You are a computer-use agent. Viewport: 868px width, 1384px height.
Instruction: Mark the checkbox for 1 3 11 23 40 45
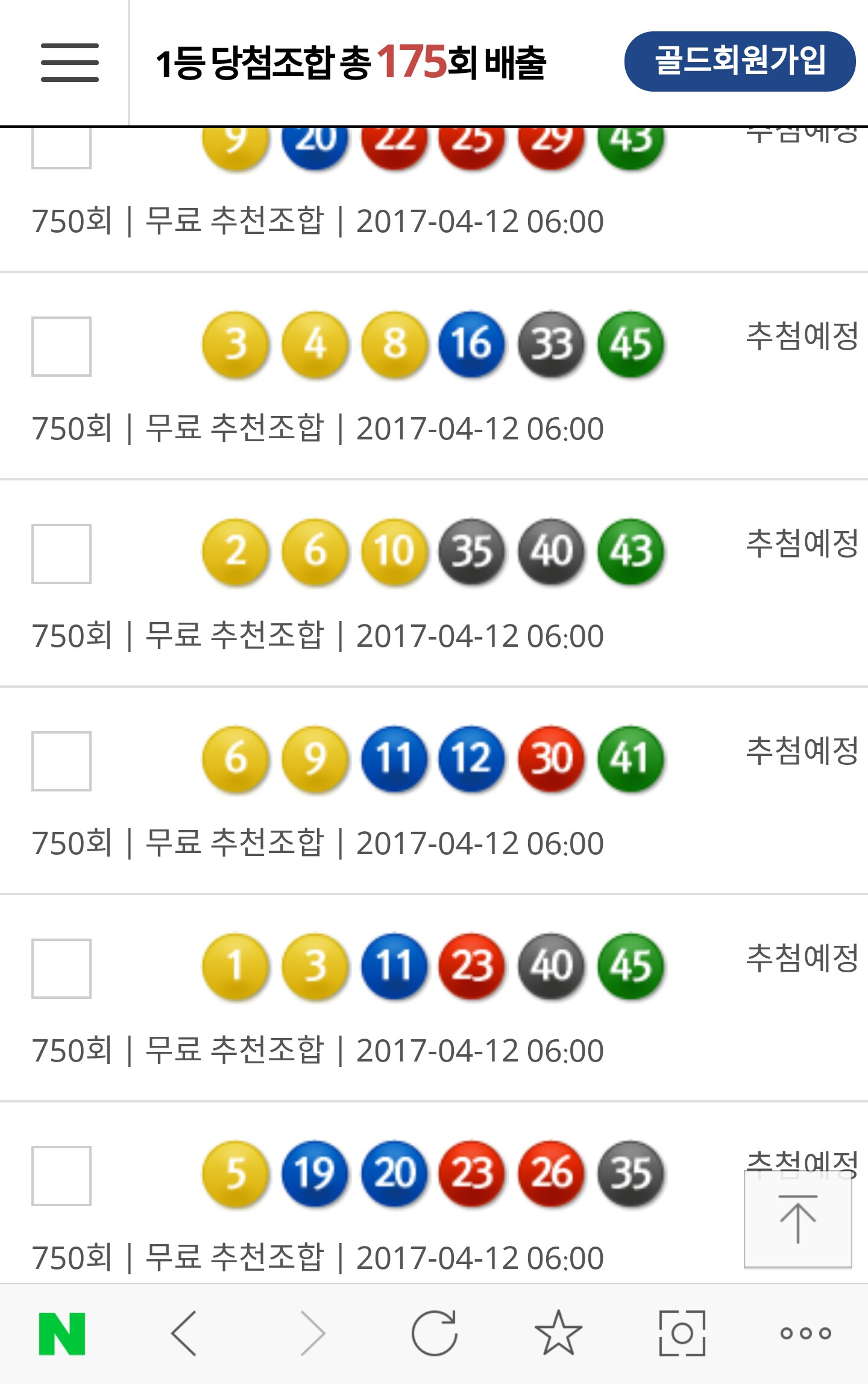coord(61,969)
